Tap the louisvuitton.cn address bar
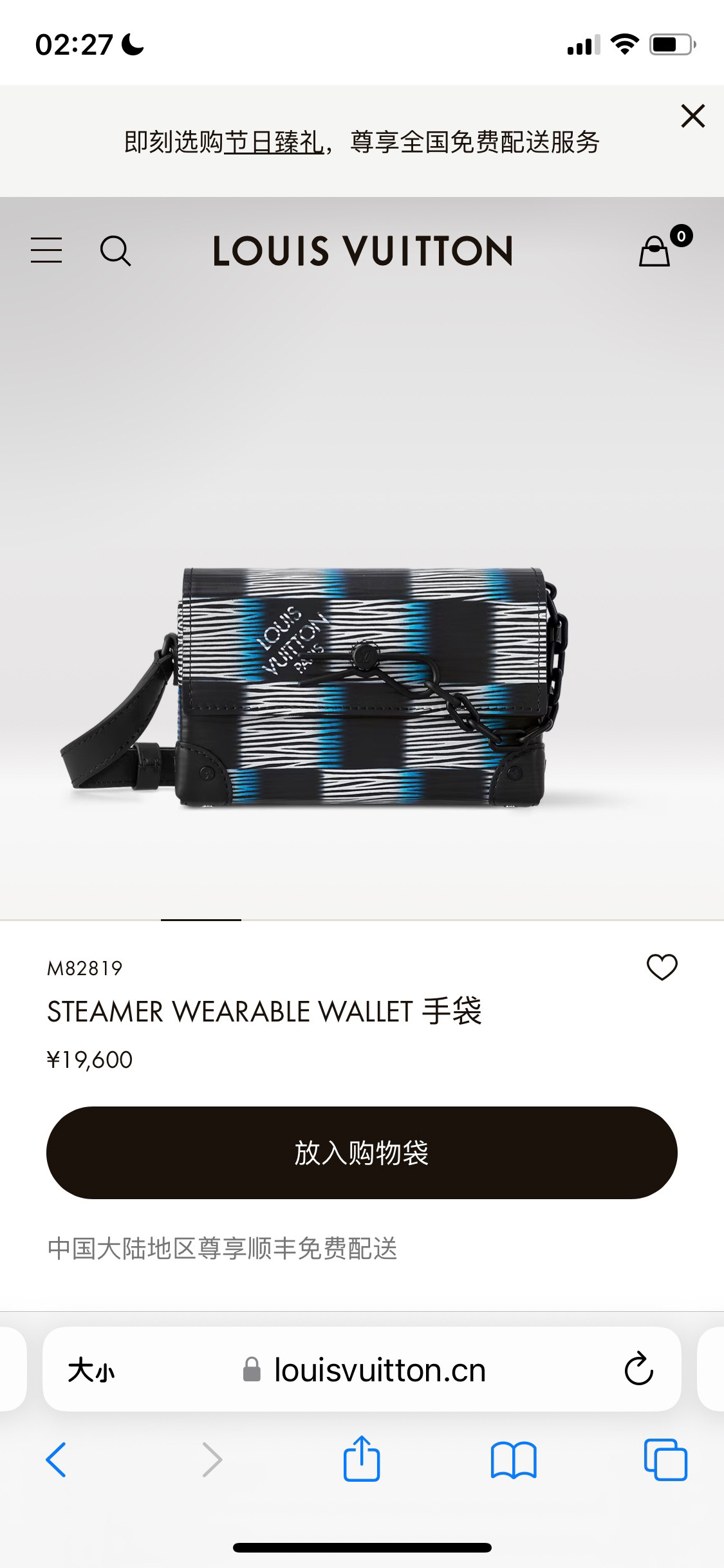 (380, 1370)
